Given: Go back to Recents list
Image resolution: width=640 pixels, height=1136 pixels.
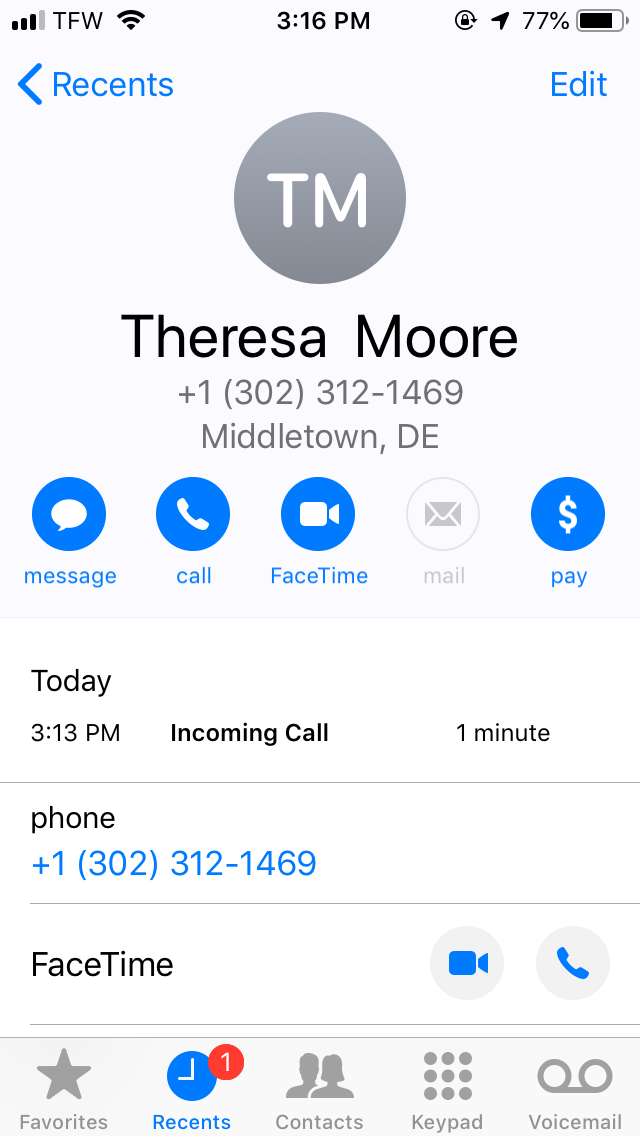Looking at the screenshot, I should (x=96, y=85).
